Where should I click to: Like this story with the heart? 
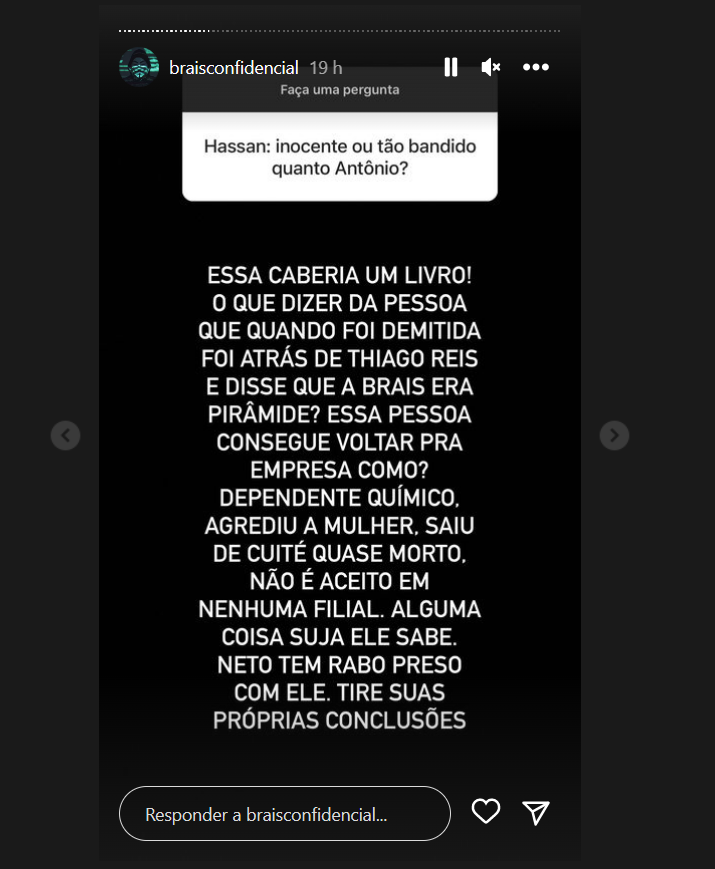(x=486, y=812)
